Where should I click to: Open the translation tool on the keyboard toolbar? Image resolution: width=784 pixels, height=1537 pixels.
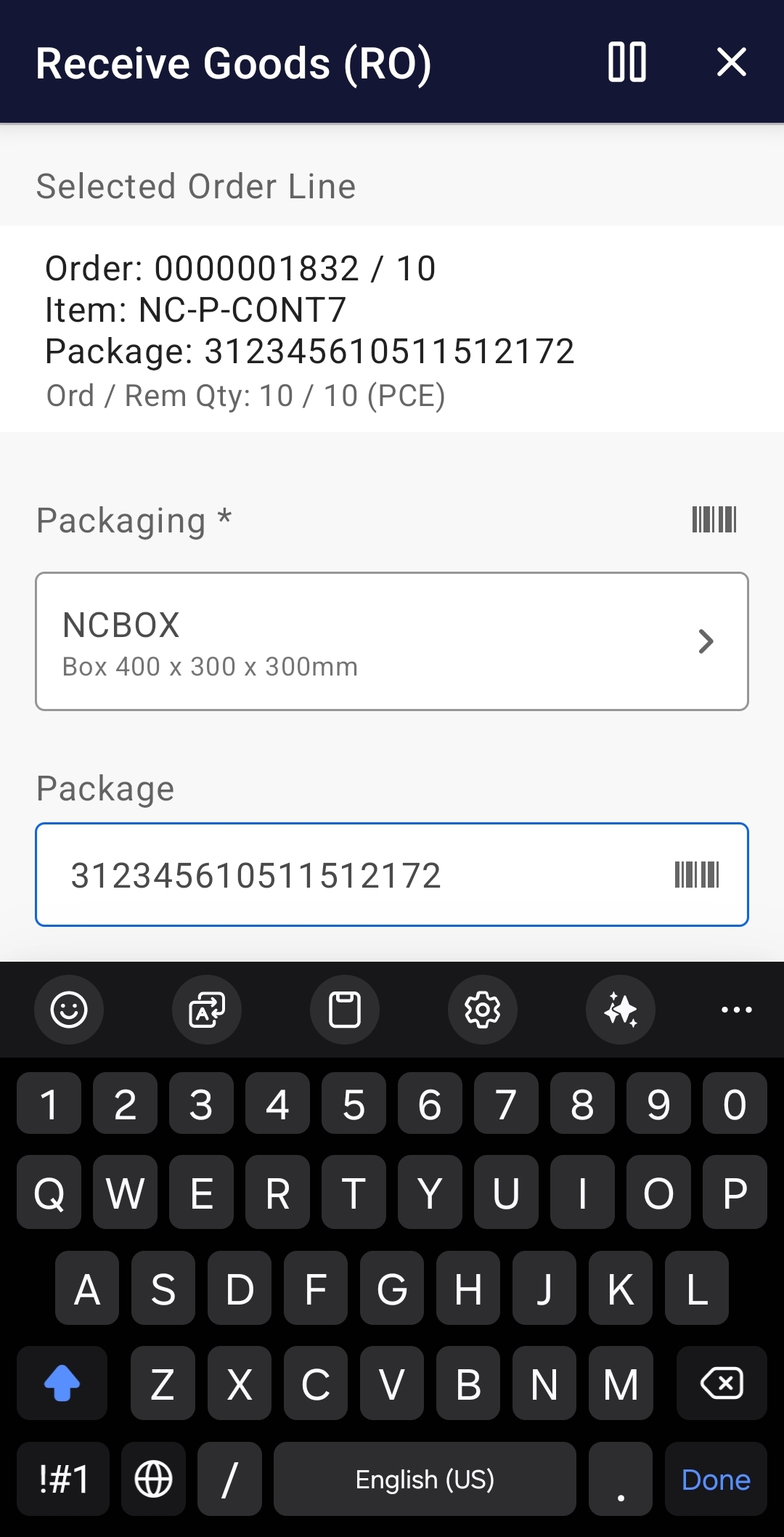[206, 1010]
